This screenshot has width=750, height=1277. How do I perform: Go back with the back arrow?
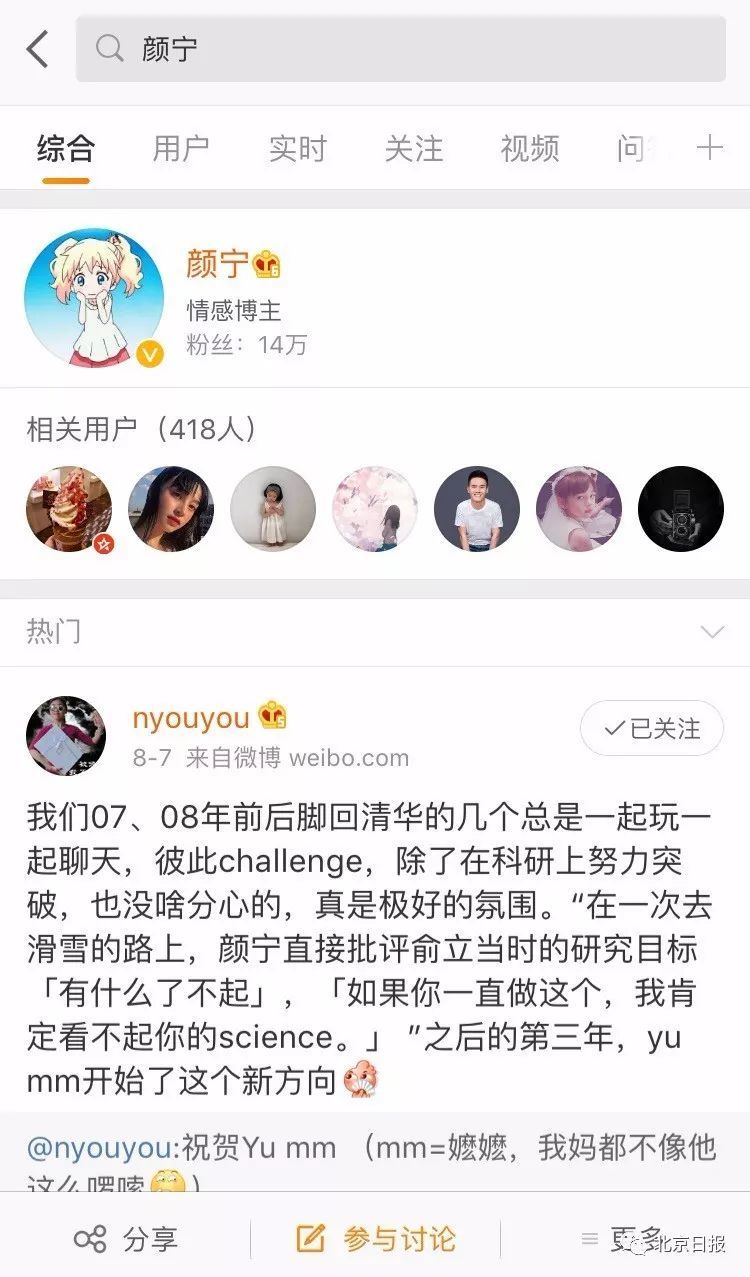(38, 49)
